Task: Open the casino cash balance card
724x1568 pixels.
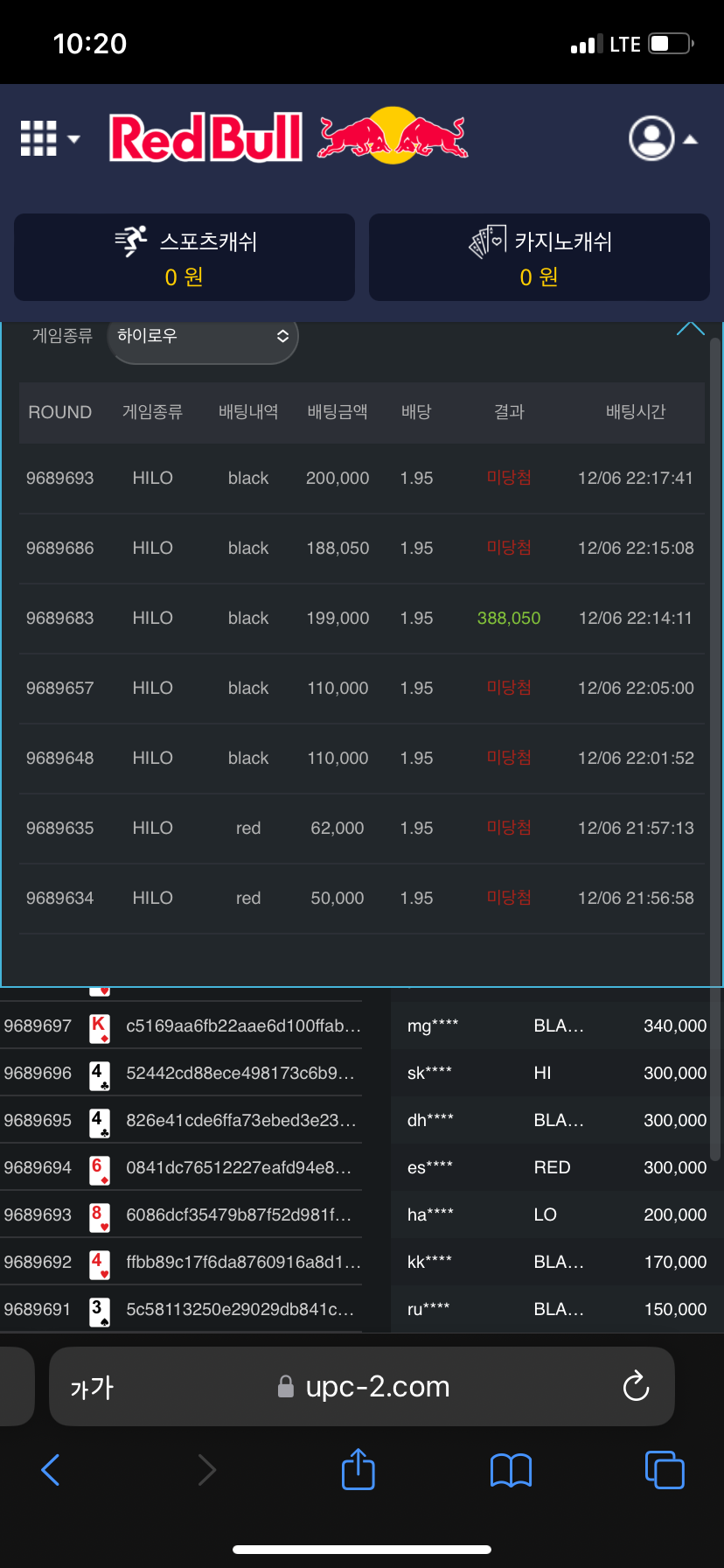Action: 539,257
